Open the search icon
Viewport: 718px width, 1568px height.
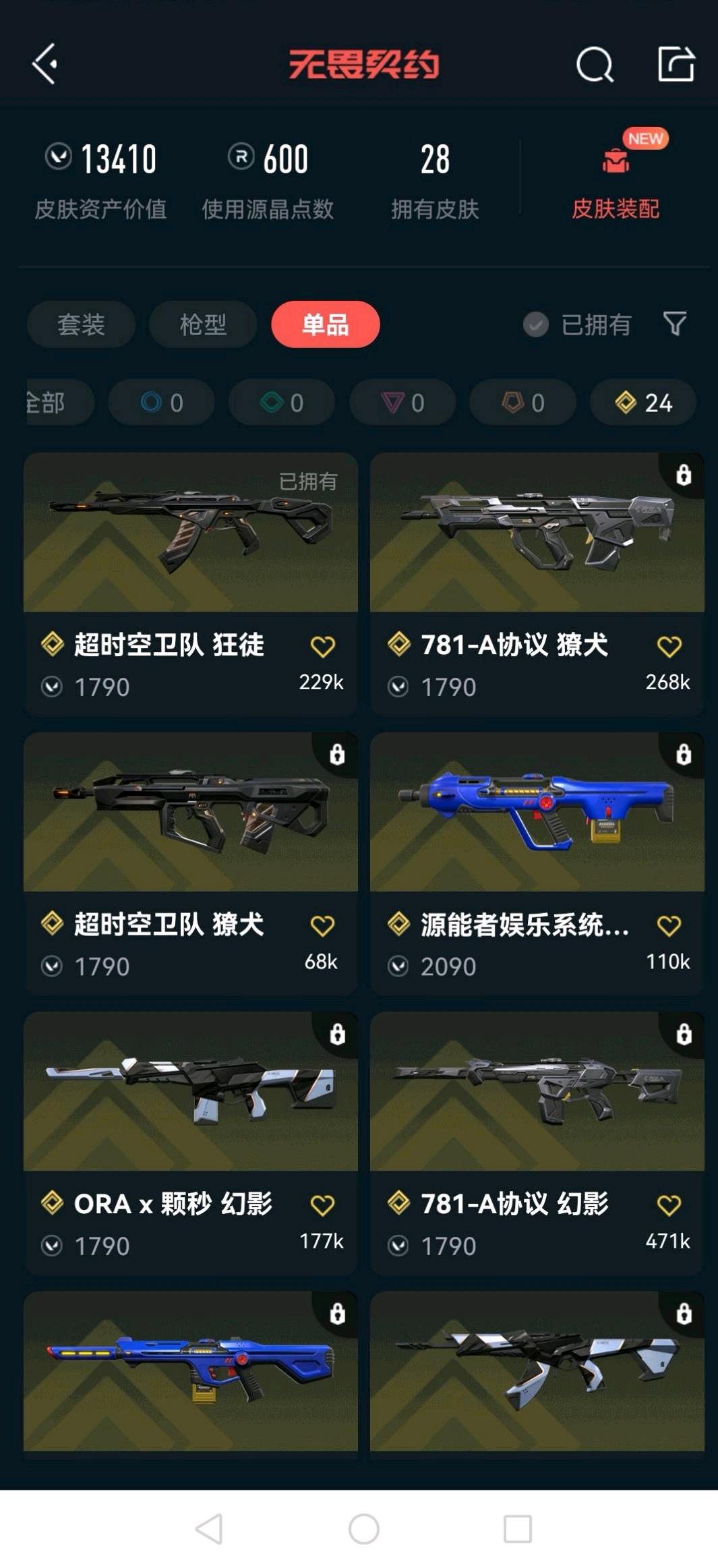(x=595, y=65)
